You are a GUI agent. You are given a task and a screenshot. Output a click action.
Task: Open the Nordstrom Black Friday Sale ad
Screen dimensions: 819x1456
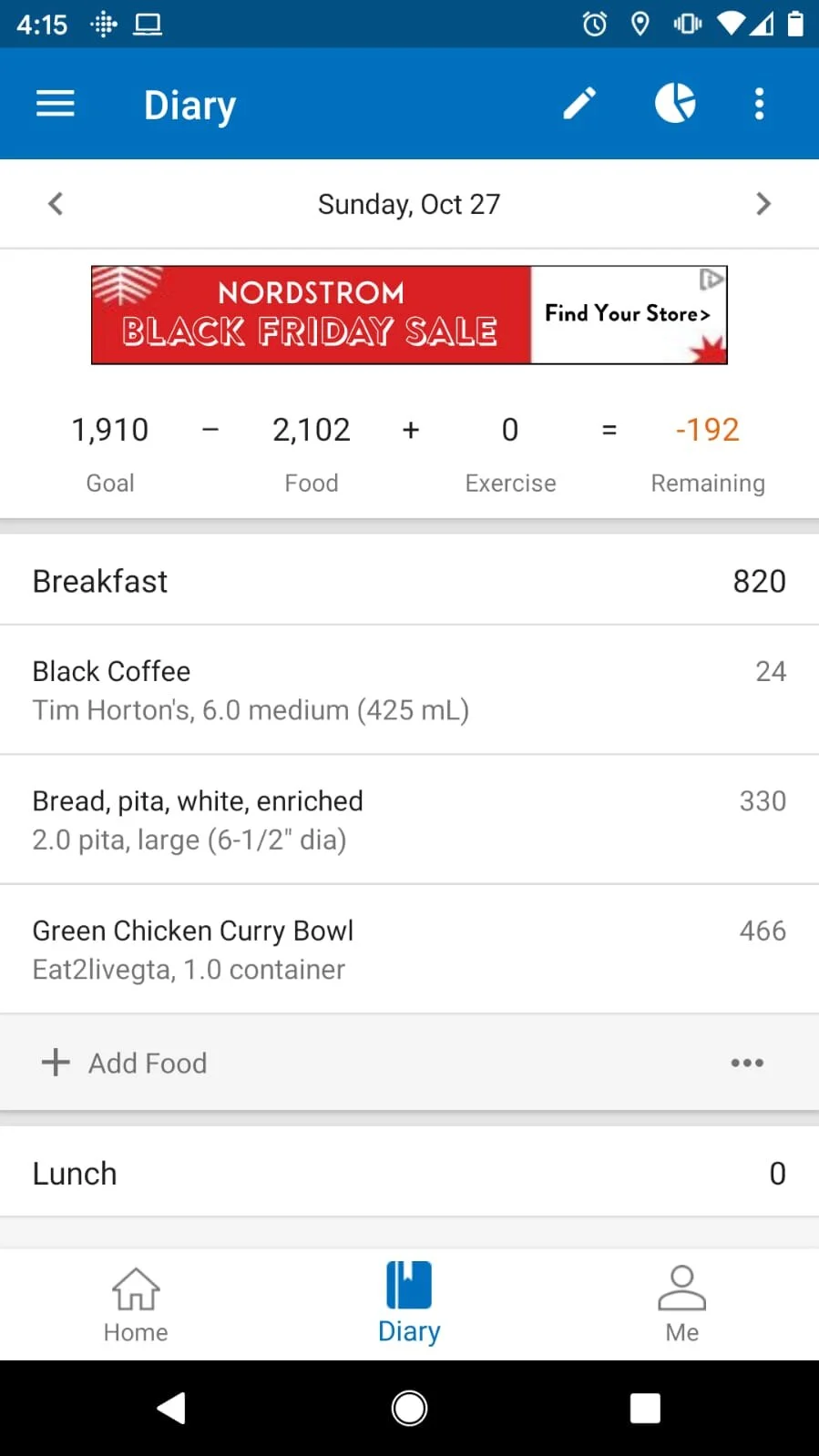409,315
